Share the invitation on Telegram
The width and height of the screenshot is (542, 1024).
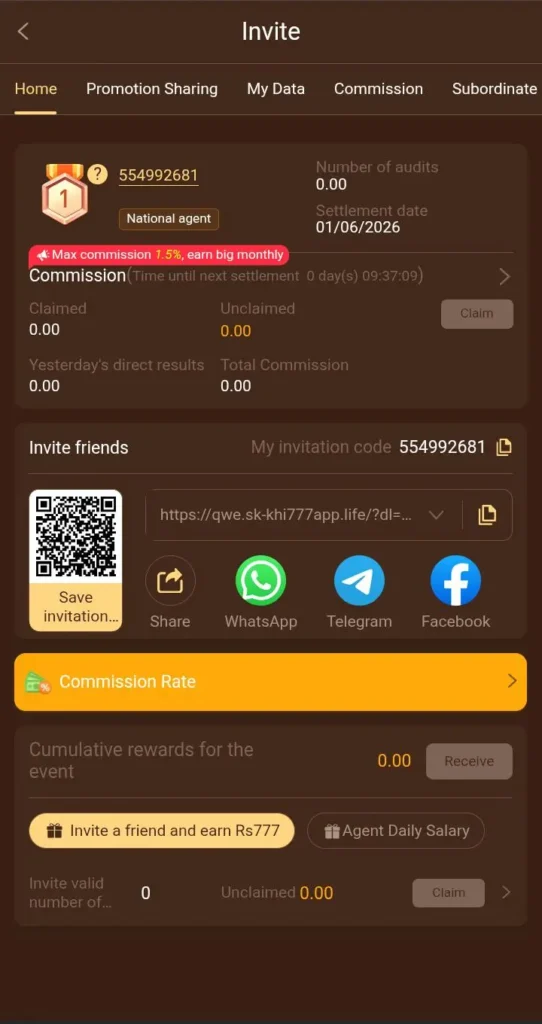pos(359,592)
